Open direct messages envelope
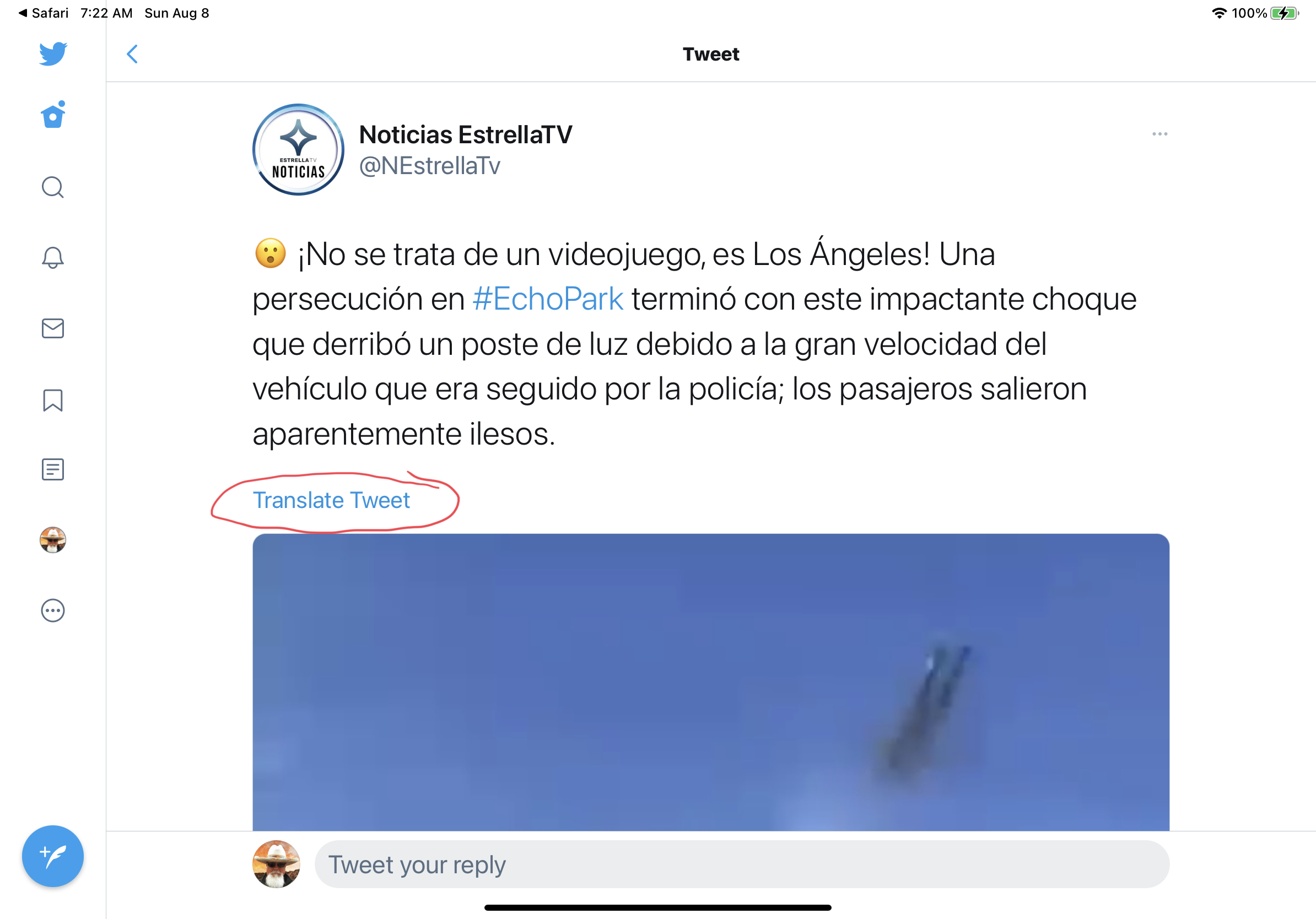The width and height of the screenshot is (1316, 919). pyautogui.click(x=53, y=328)
